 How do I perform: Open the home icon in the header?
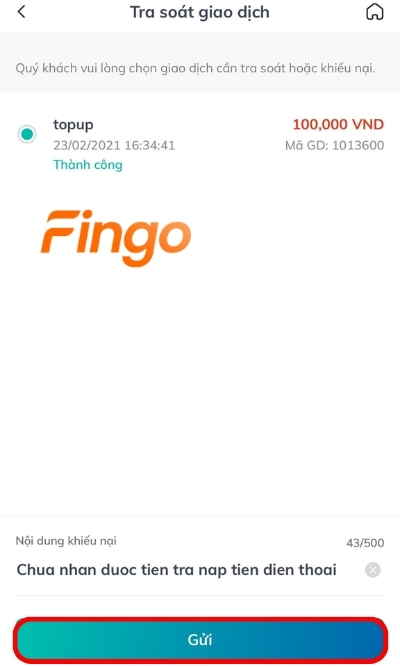tap(374, 12)
